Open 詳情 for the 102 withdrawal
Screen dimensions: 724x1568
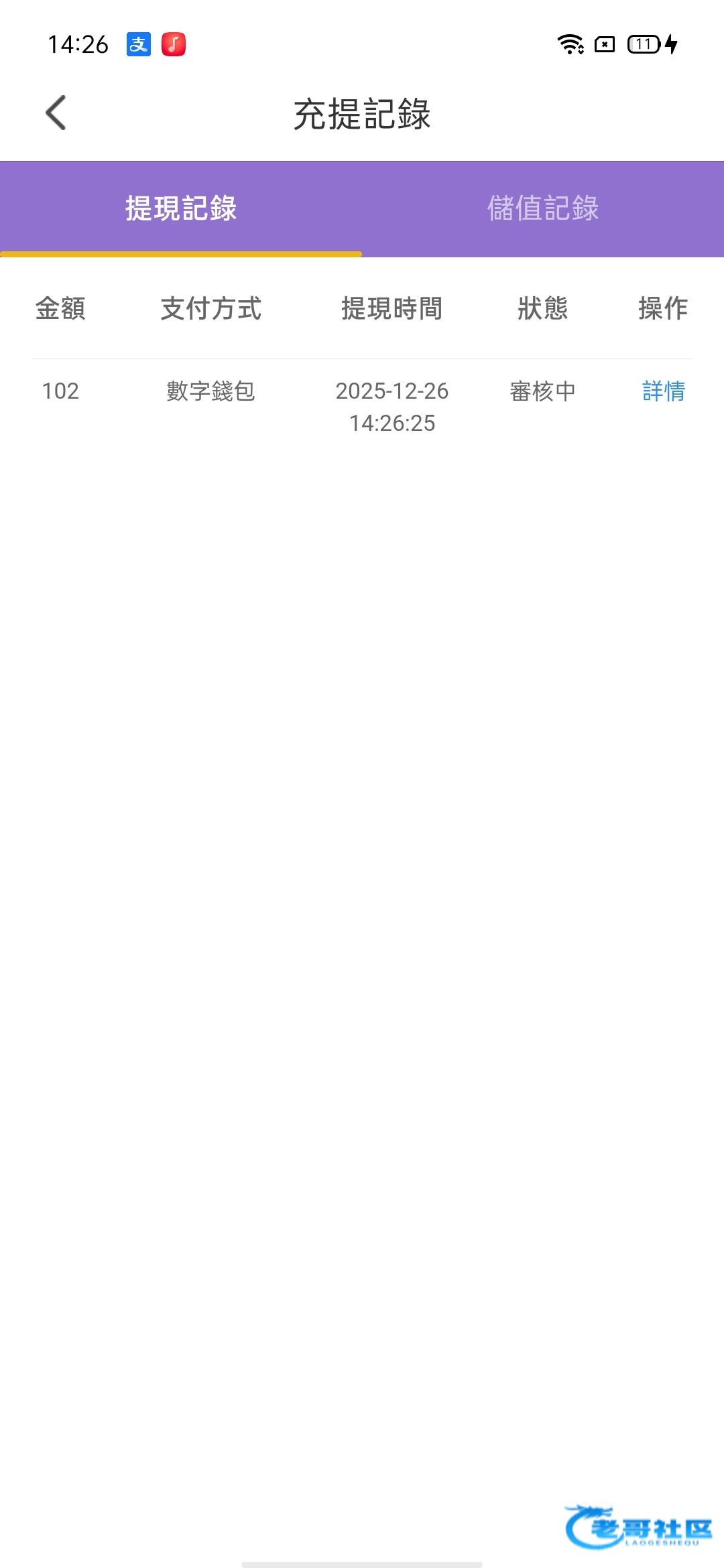coord(663,391)
